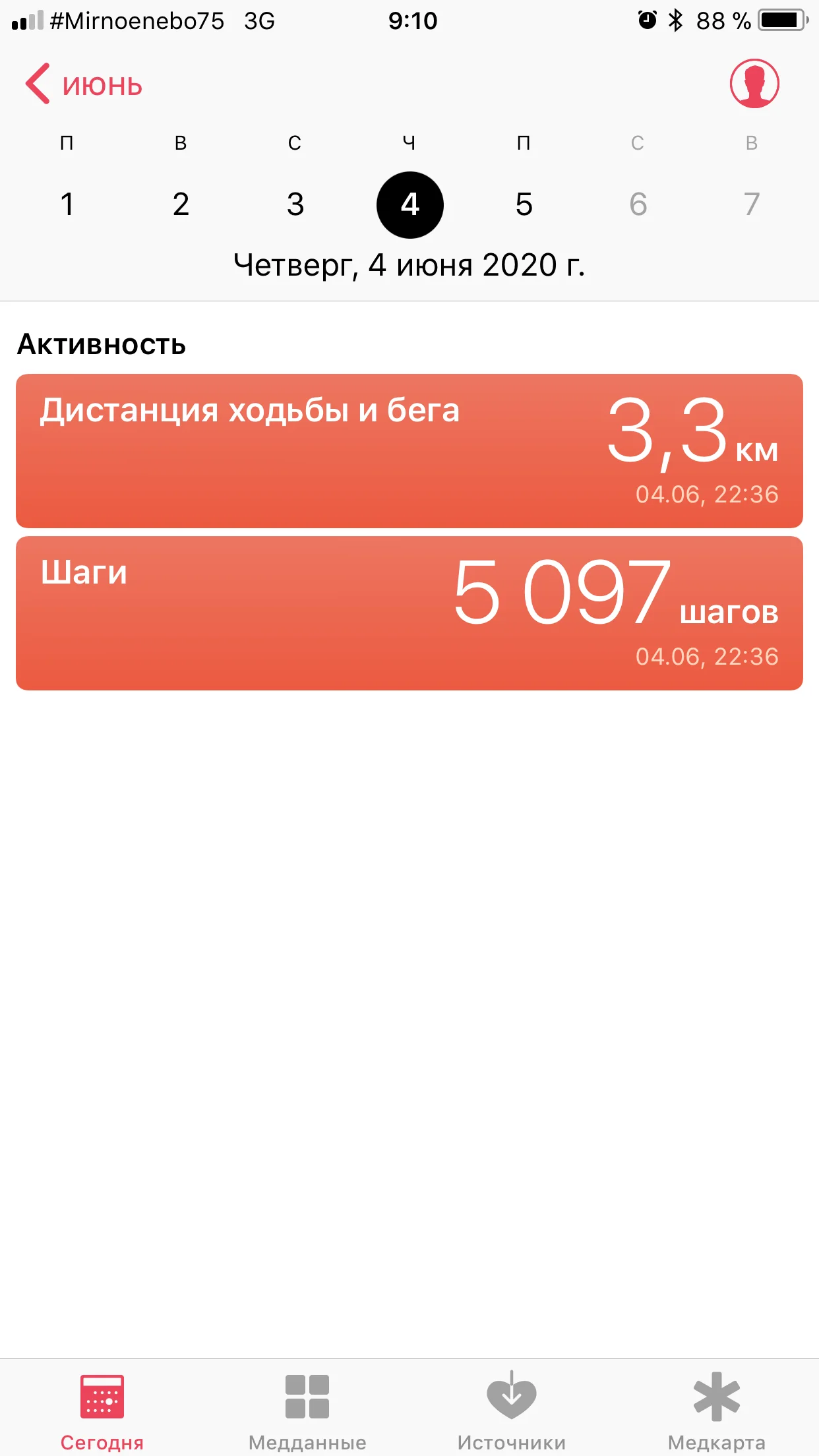Switch to the Сегодня tab
This screenshot has width=819, height=1456.
[x=102, y=1409]
